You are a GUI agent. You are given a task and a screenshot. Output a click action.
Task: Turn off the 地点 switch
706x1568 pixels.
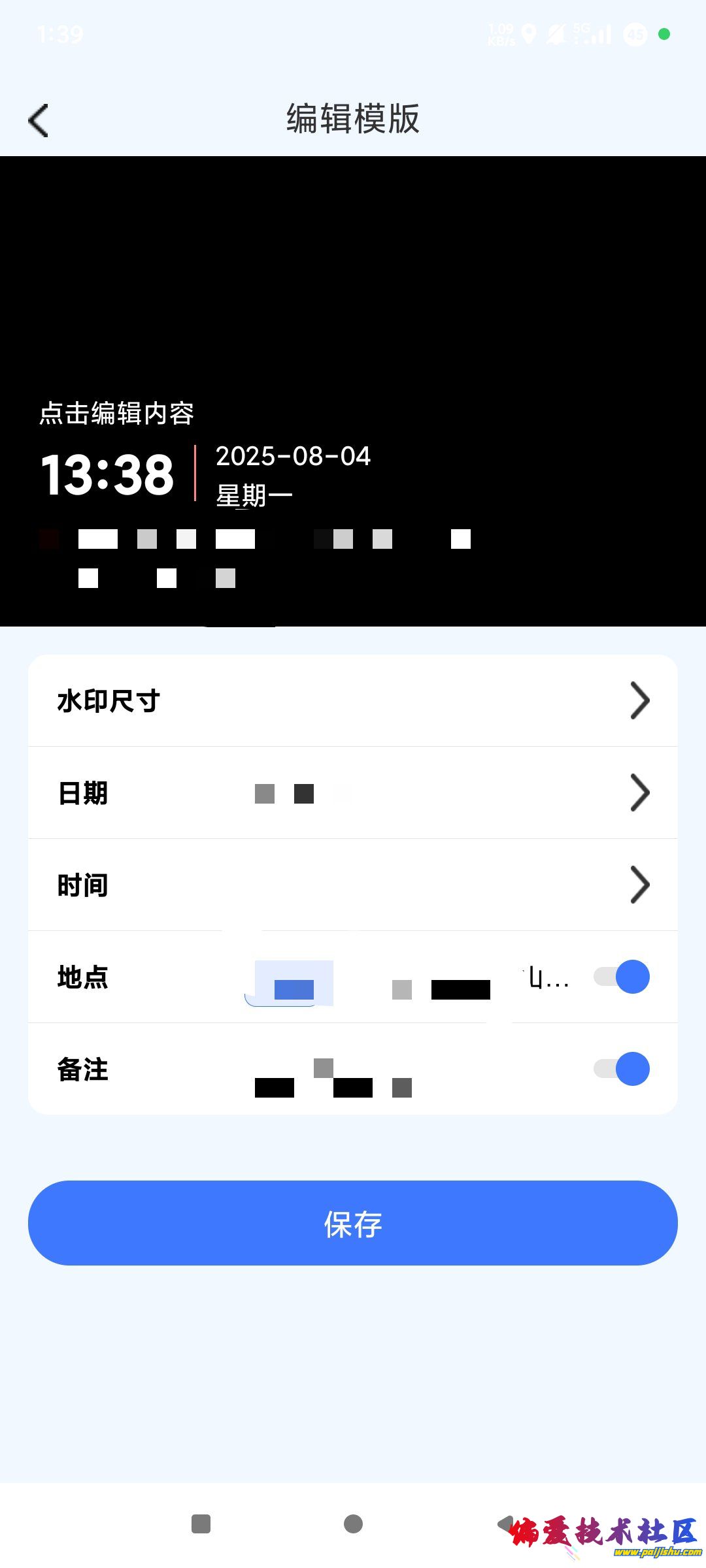click(x=622, y=977)
